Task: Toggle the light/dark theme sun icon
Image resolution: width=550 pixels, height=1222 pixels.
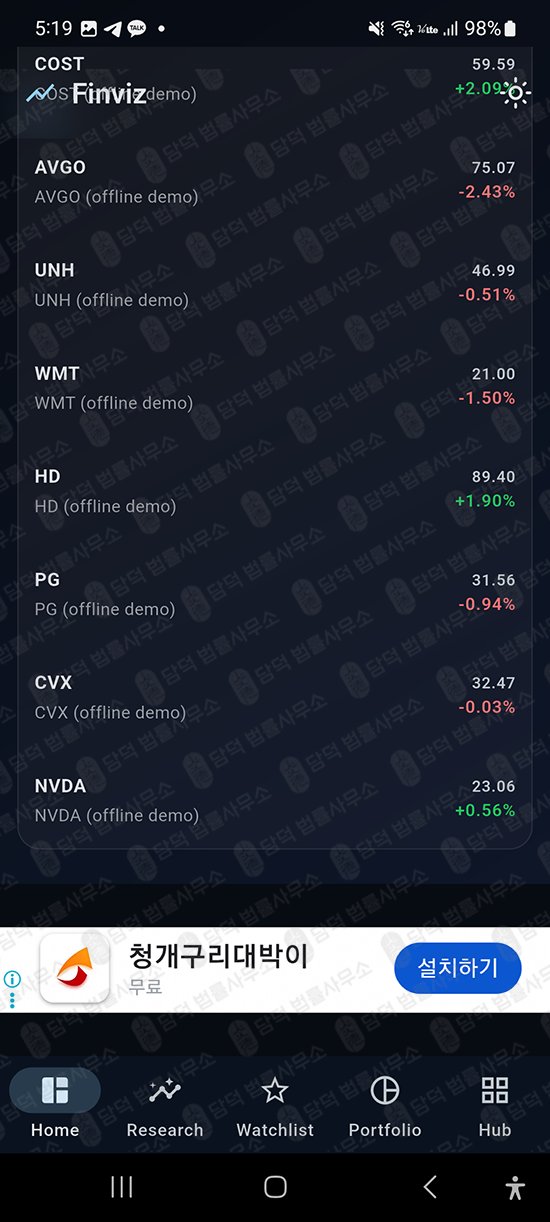Action: point(516,94)
